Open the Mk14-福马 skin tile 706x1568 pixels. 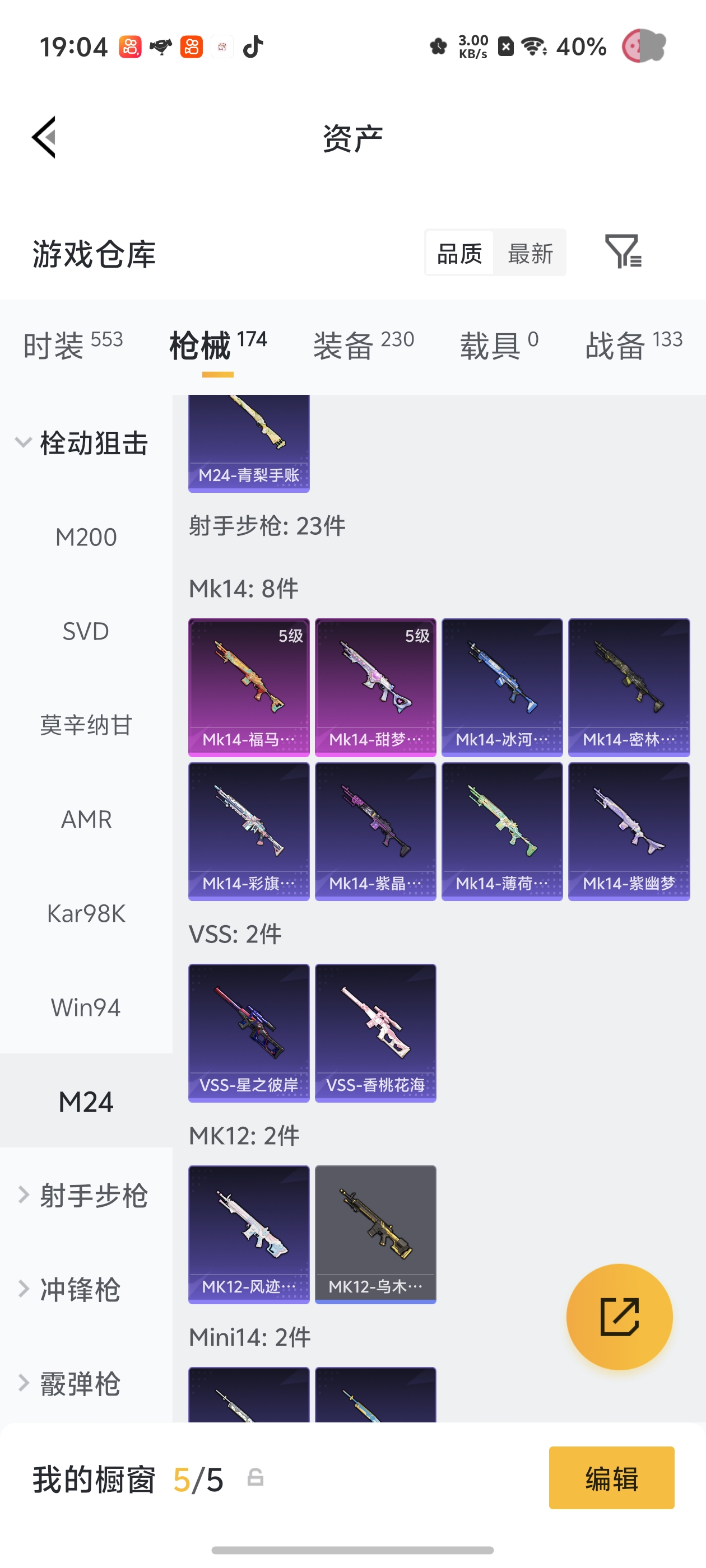(249, 687)
